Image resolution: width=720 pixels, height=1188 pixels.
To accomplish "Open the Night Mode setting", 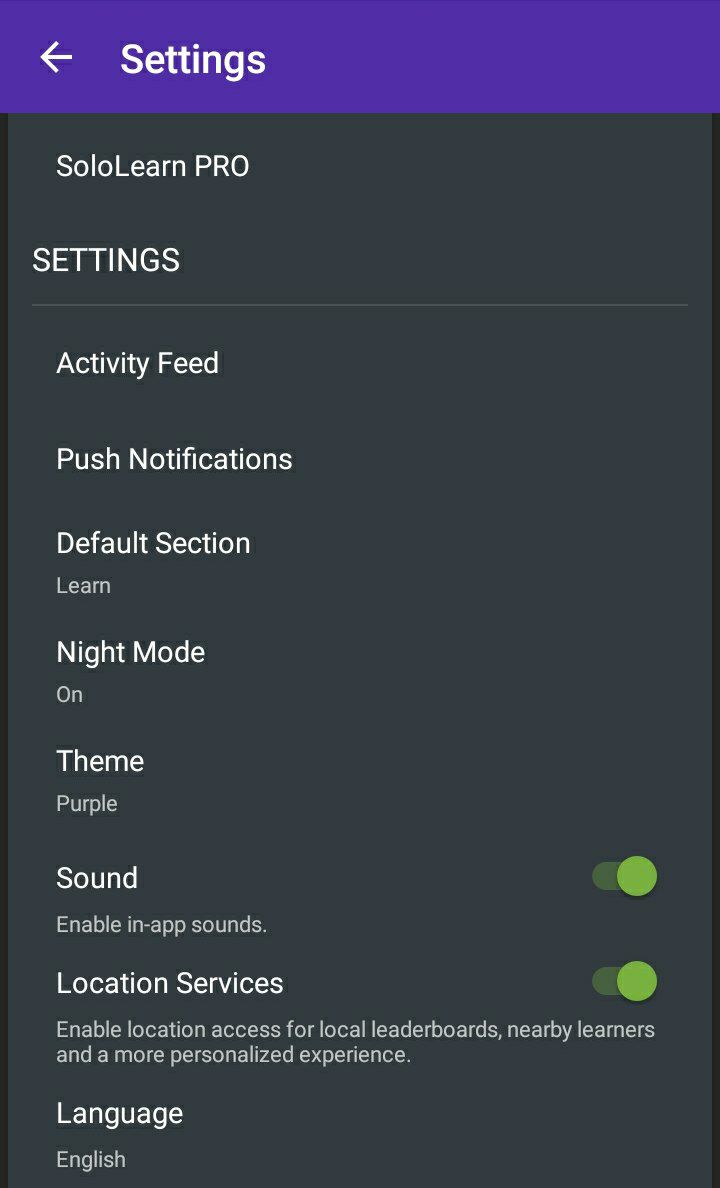I will click(131, 669).
